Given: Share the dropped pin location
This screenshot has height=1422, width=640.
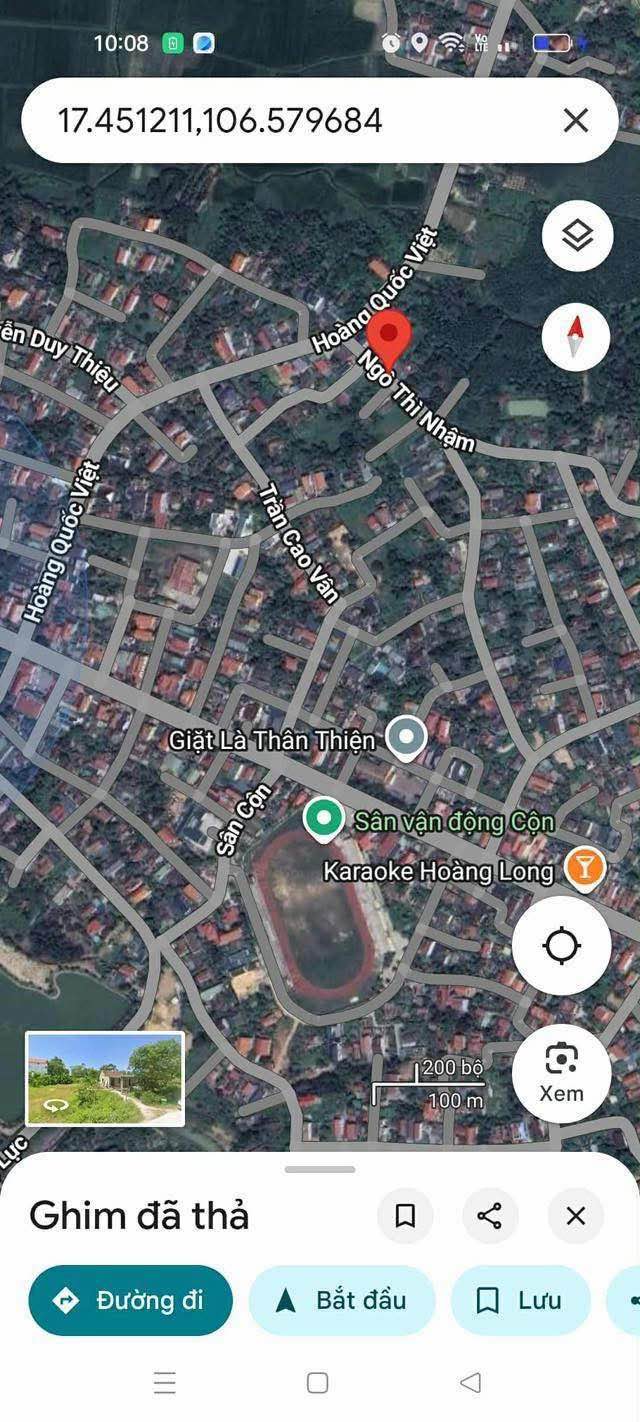Looking at the screenshot, I should pos(490,1216).
